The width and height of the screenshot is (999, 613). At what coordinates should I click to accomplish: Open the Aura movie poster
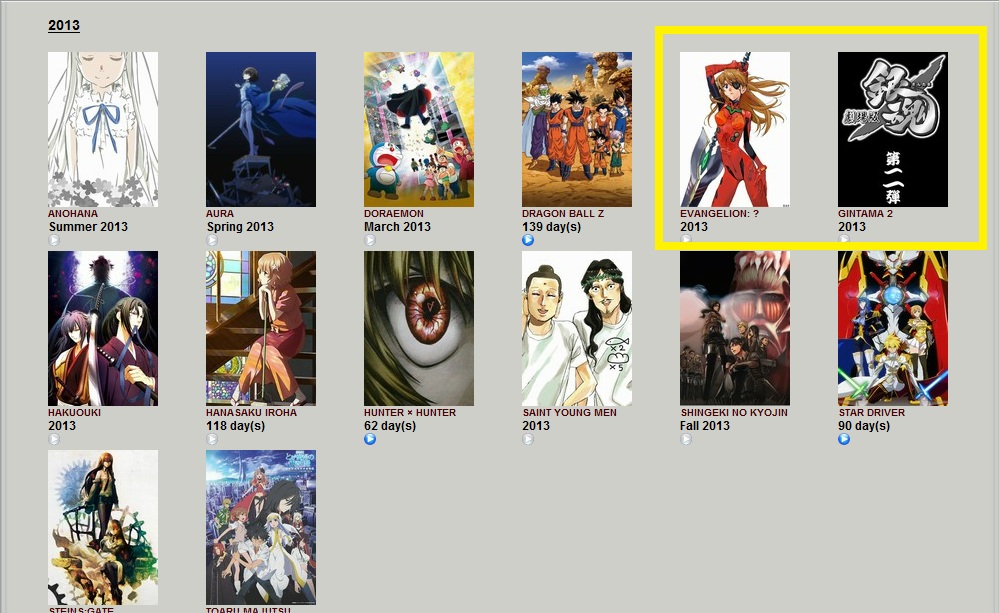coord(261,129)
